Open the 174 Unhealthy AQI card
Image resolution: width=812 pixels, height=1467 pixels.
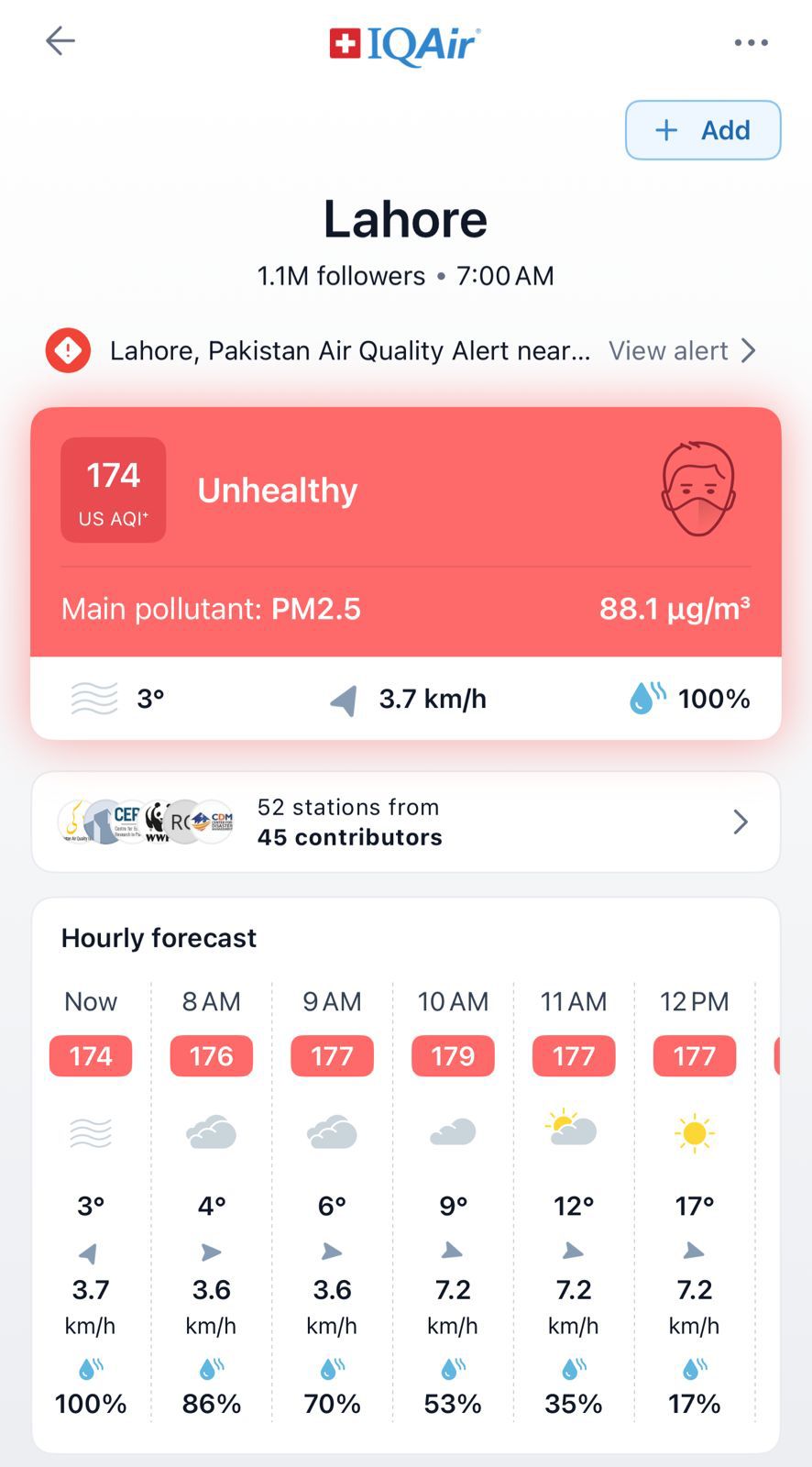[405, 532]
